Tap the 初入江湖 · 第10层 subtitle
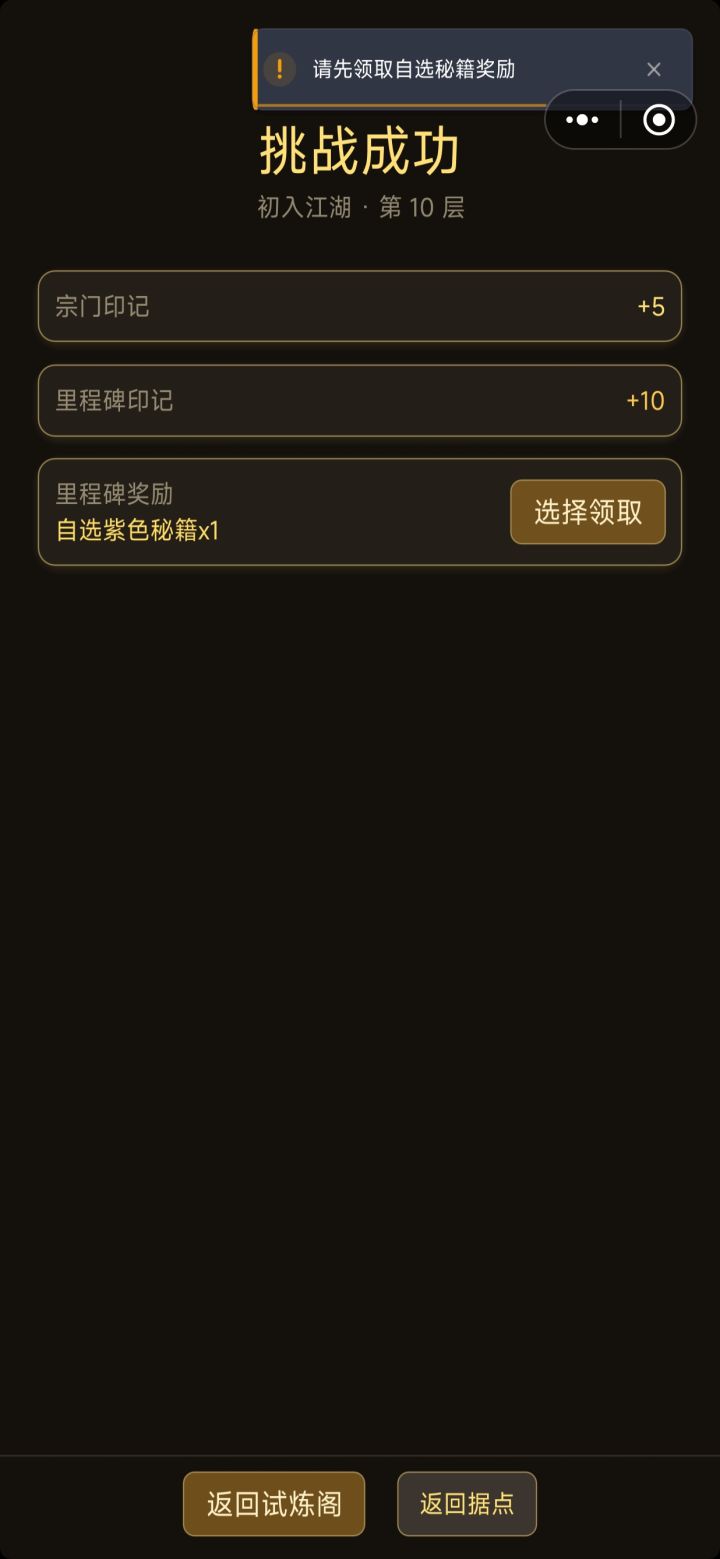 [x=360, y=207]
